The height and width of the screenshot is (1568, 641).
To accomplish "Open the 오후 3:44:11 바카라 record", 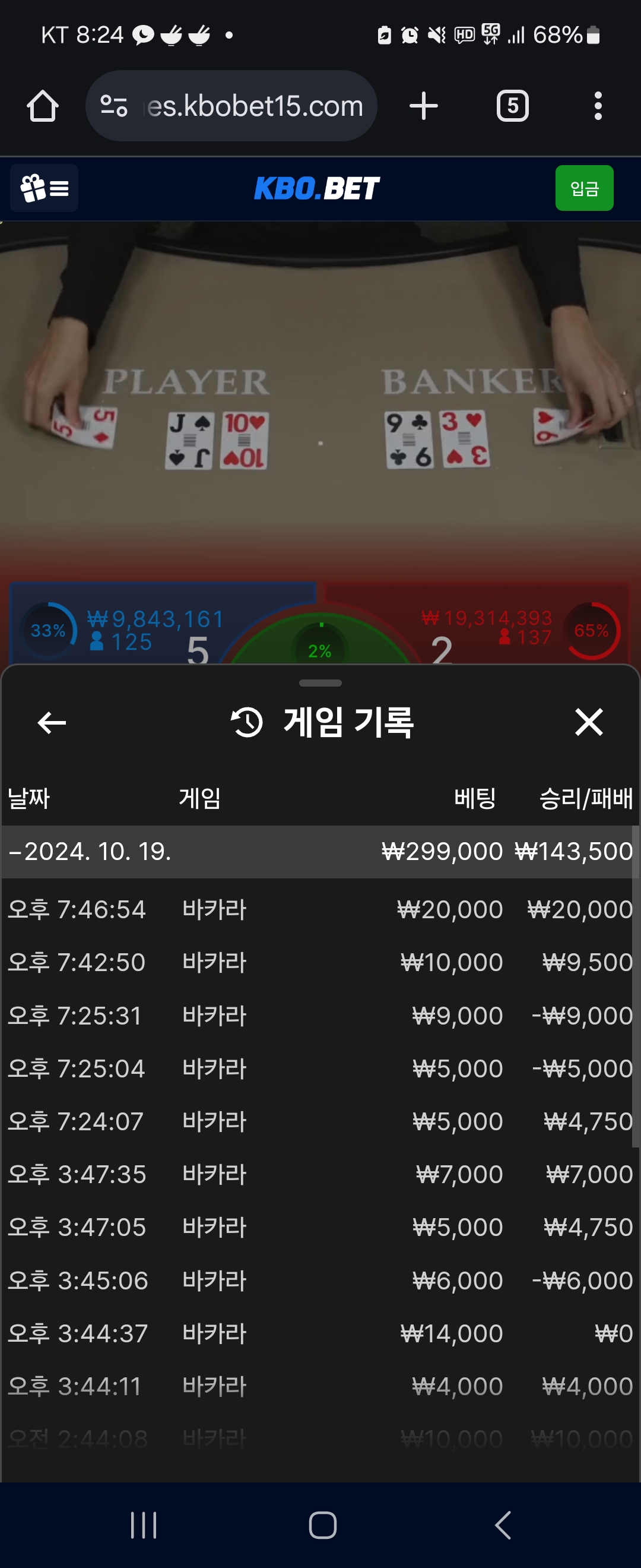I will pos(320,1386).
